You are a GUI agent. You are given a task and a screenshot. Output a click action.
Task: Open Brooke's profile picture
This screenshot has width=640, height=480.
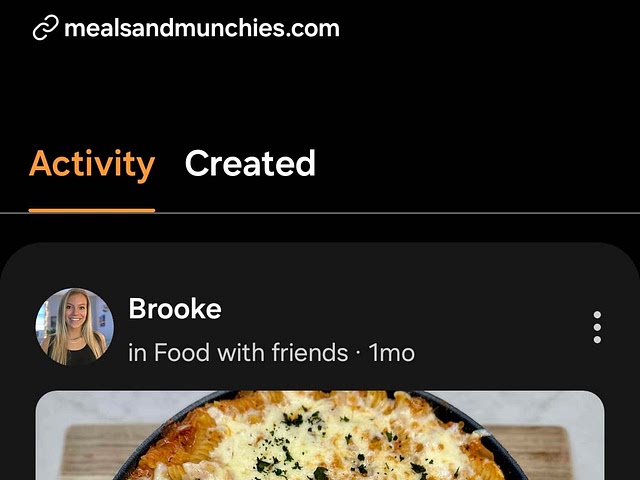point(75,327)
